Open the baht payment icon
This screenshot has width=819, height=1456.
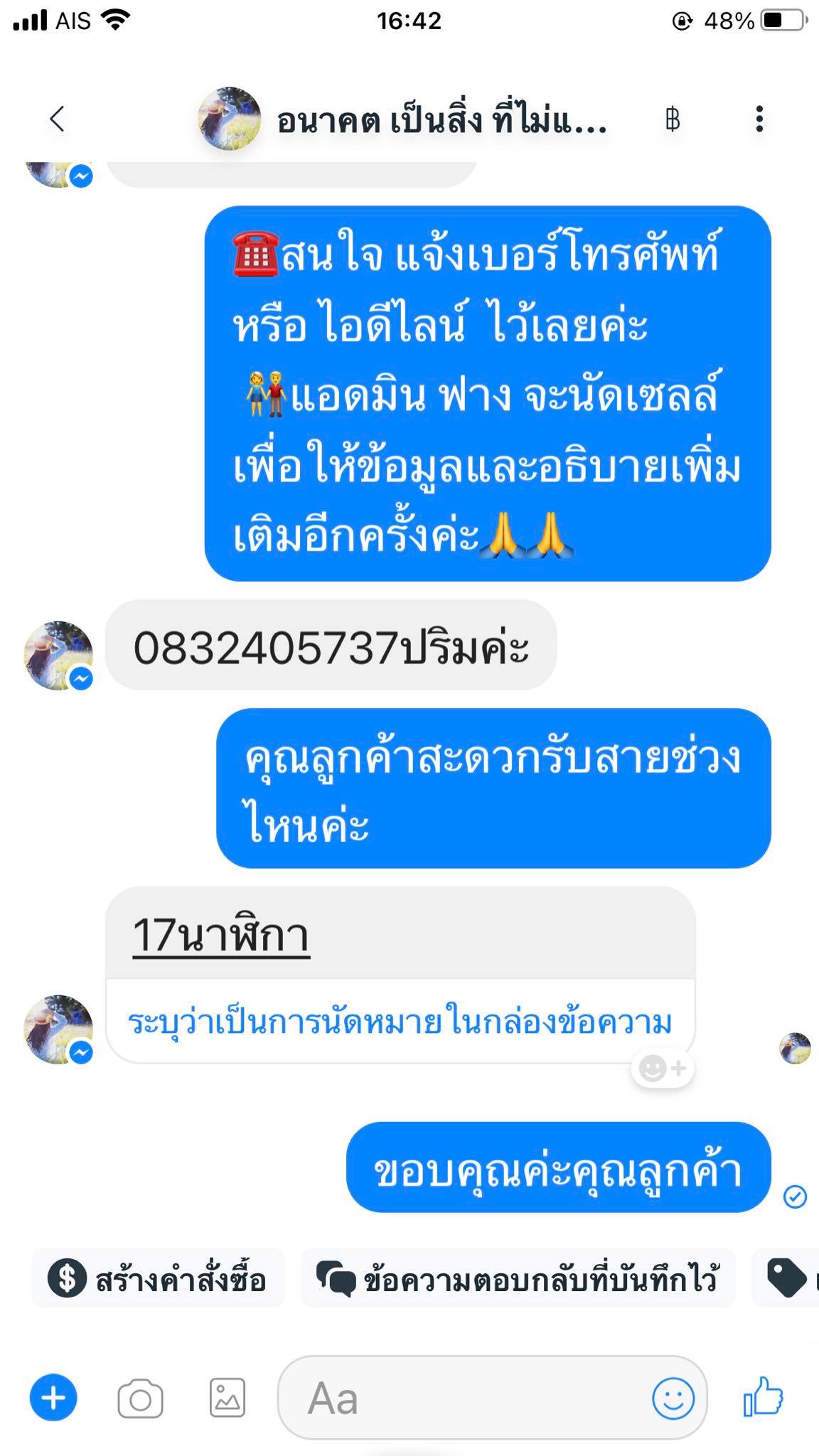[x=673, y=119]
